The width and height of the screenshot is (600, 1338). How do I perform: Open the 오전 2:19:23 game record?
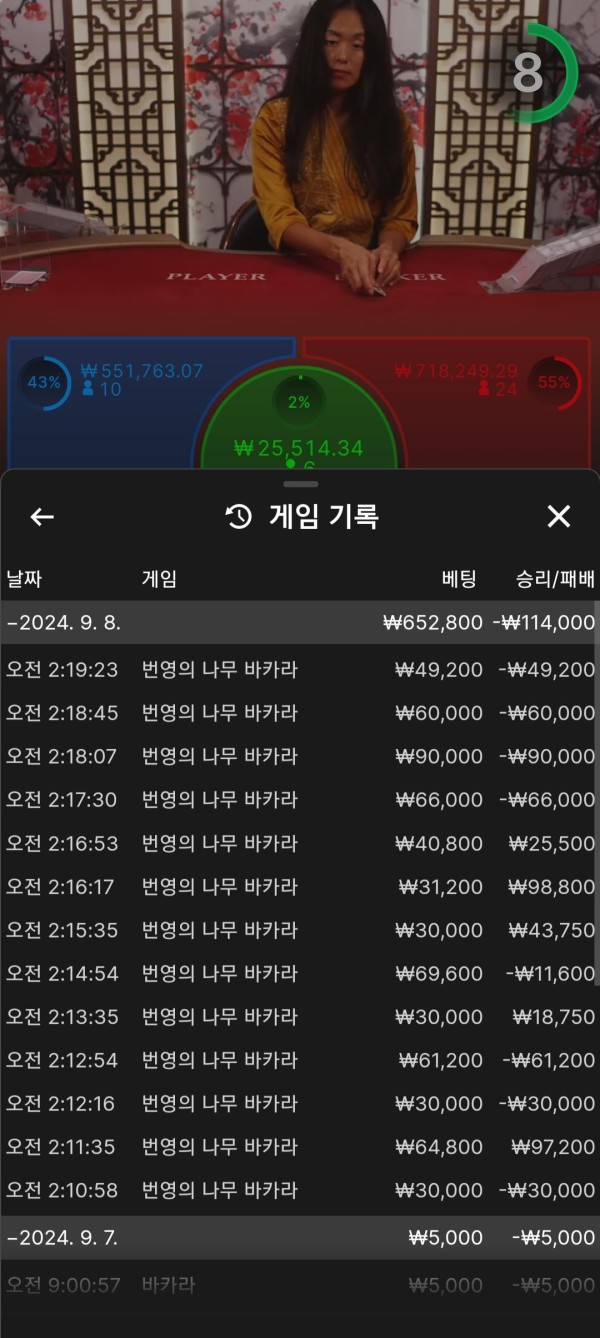(300, 670)
